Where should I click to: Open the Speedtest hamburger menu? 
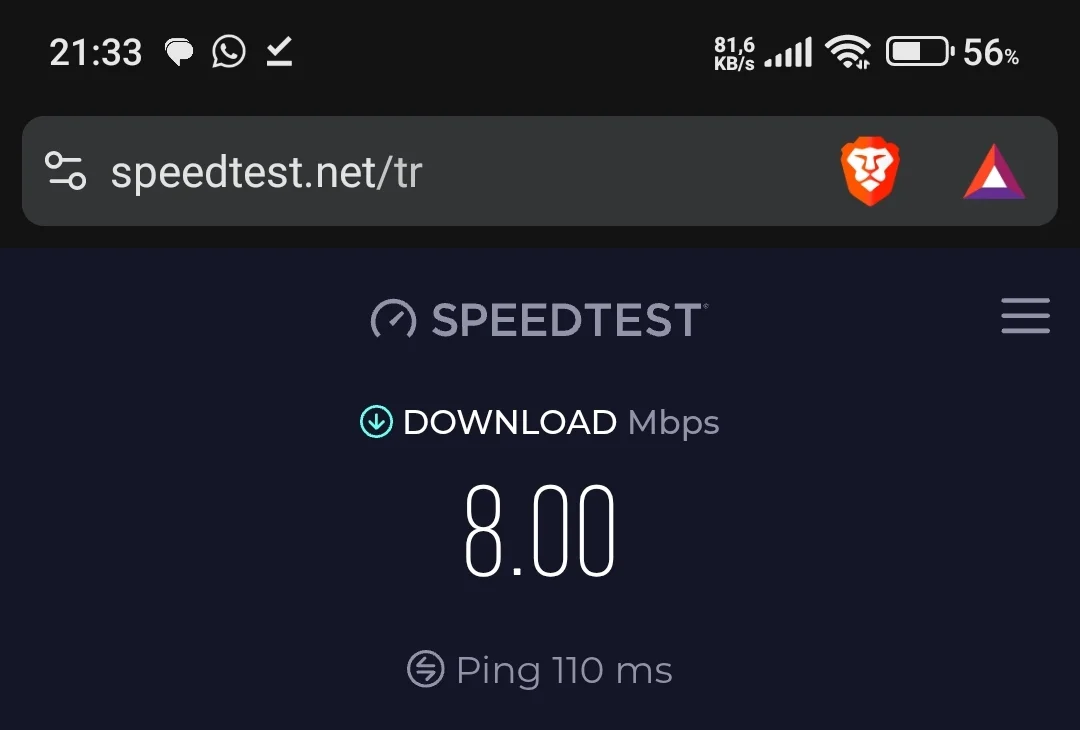point(1025,317)
